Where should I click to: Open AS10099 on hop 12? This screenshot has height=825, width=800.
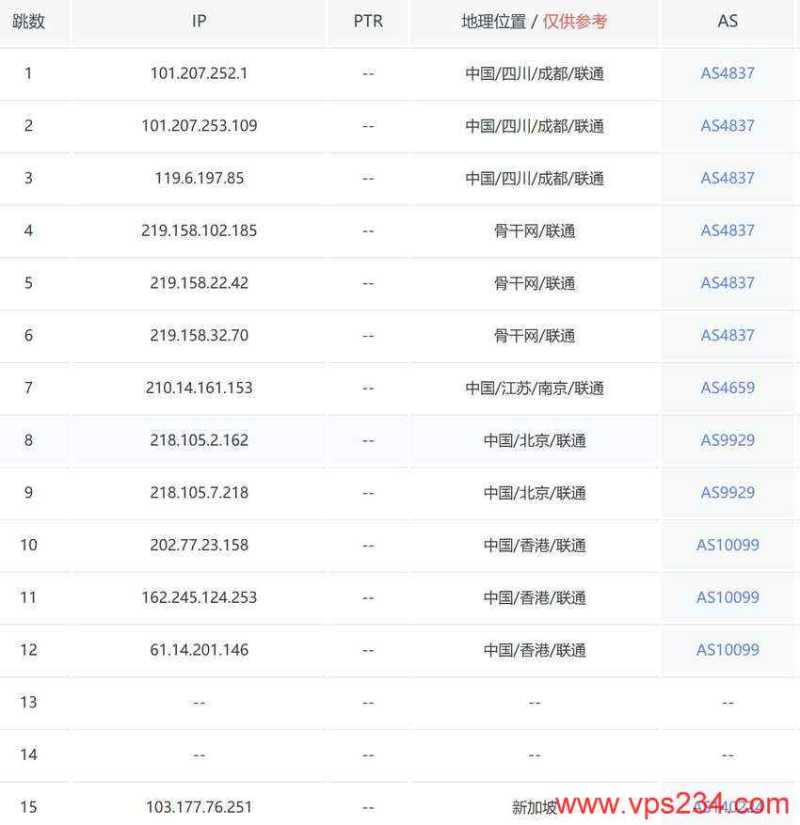pyautogui.click(x=728, y=649)
